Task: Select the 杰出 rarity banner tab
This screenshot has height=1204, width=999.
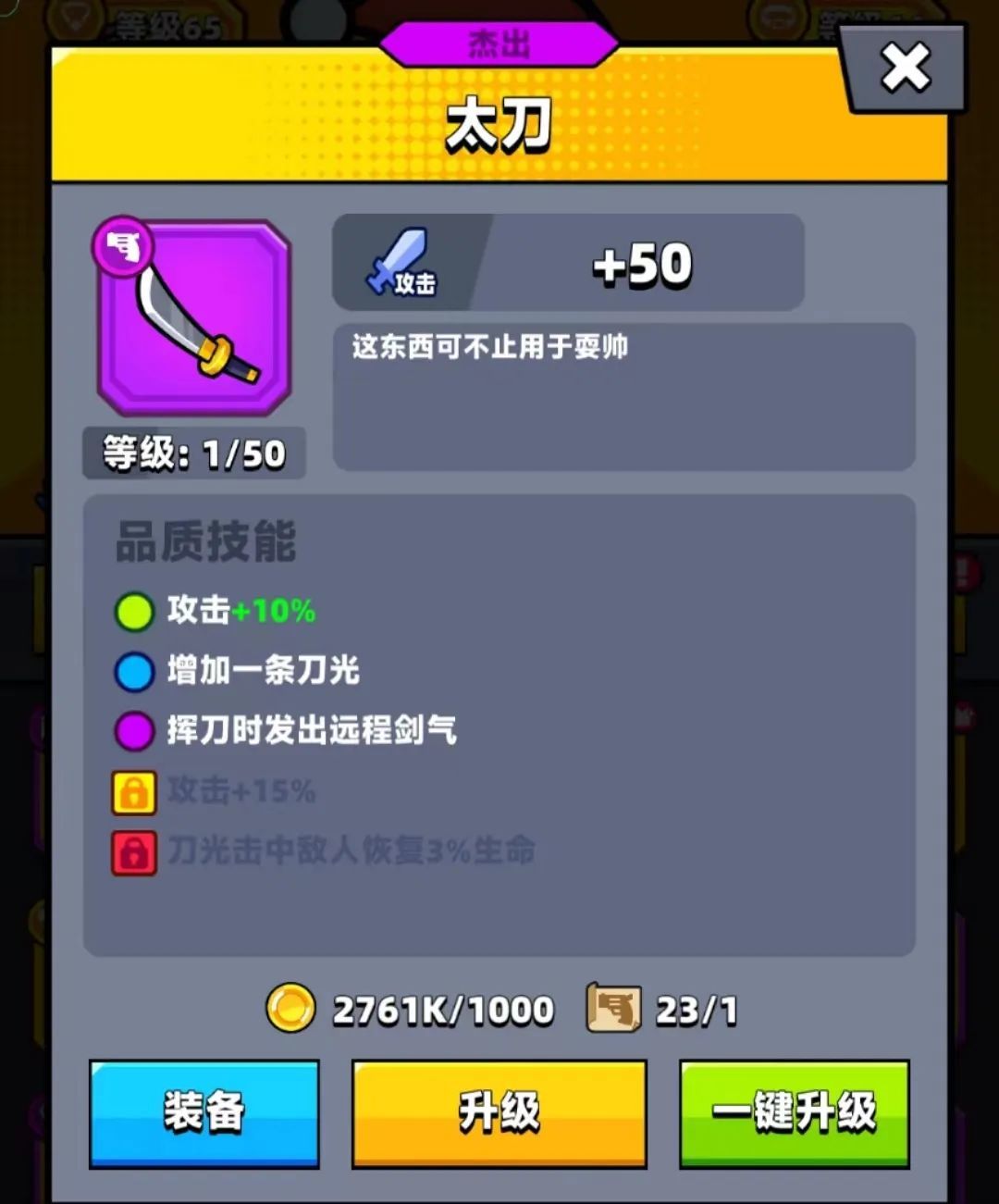Action: click(x=499, y=41)
